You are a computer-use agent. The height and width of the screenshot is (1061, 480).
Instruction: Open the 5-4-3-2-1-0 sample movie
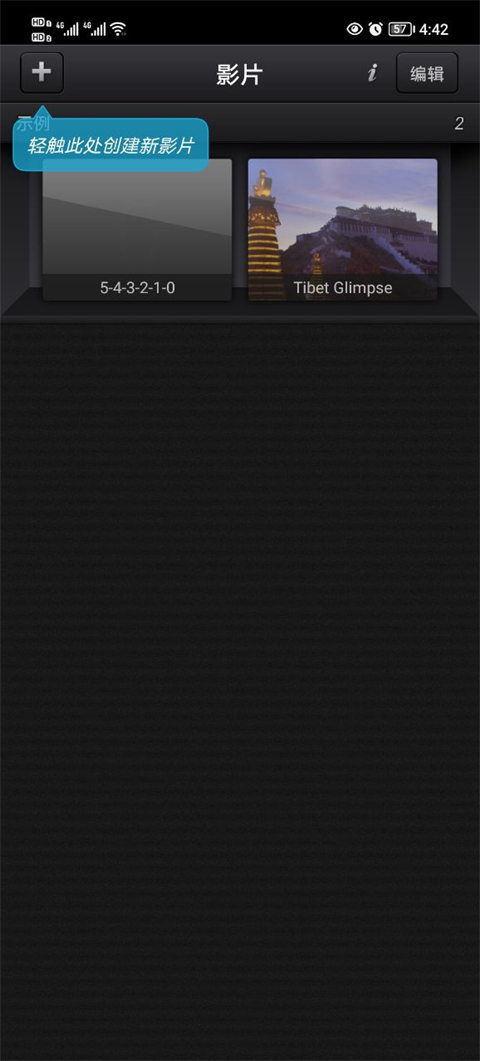coord(137,229)
